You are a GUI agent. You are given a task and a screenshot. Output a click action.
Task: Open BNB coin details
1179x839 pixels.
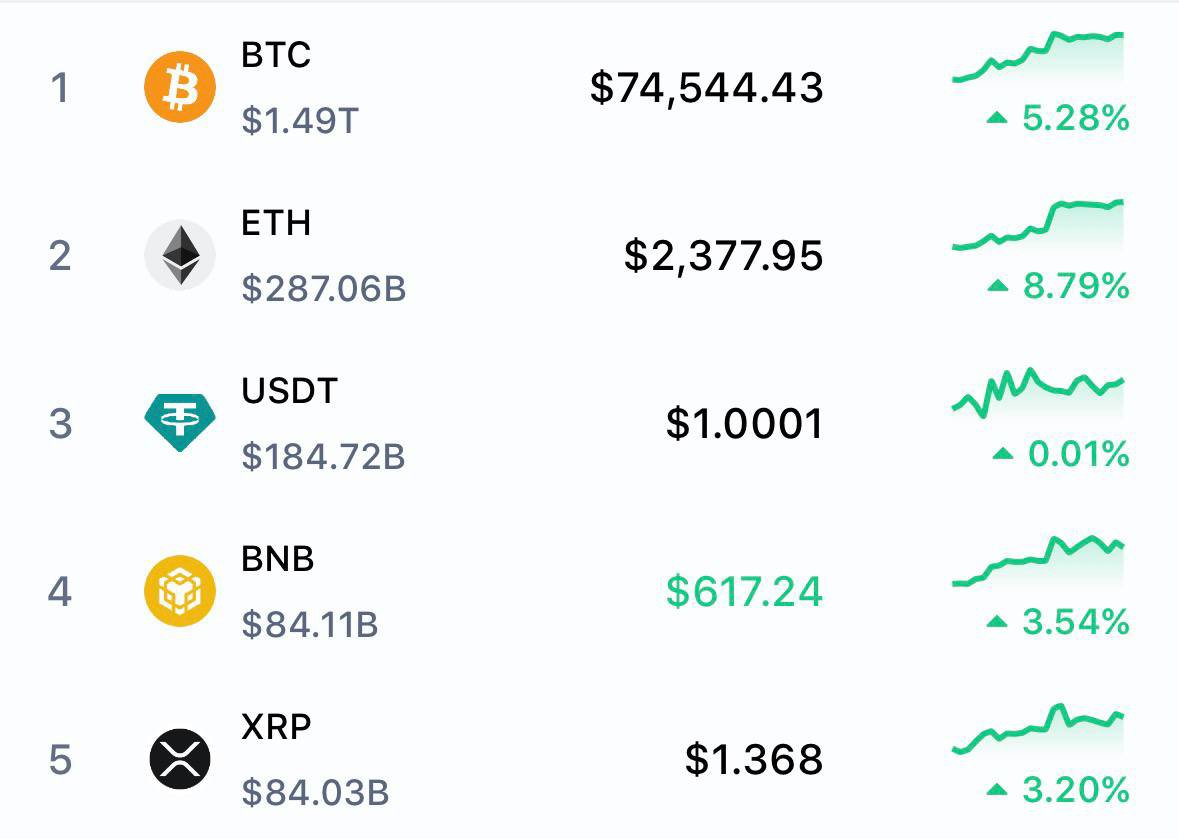[277, 560]
